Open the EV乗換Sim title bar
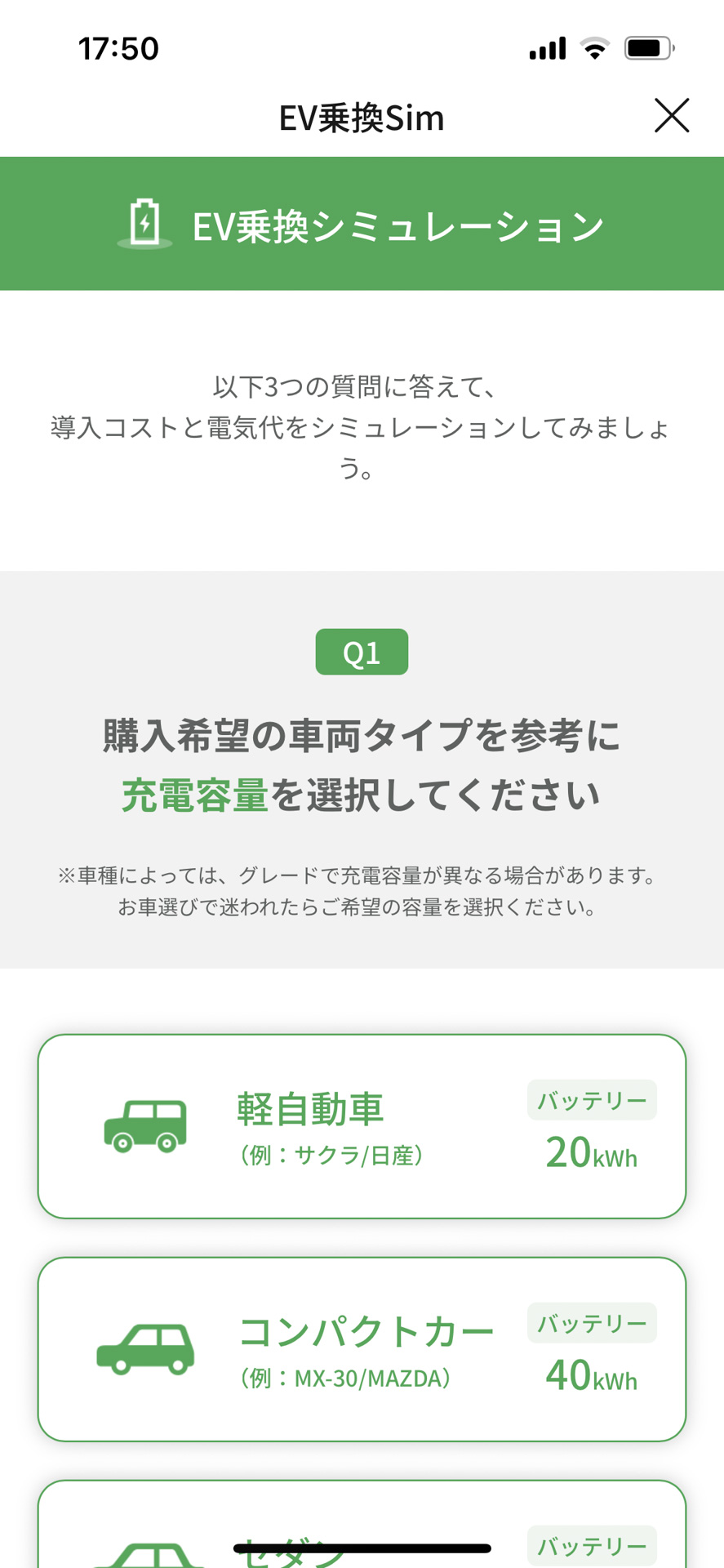The image size is (724, 1568). (x=362, y=117)
